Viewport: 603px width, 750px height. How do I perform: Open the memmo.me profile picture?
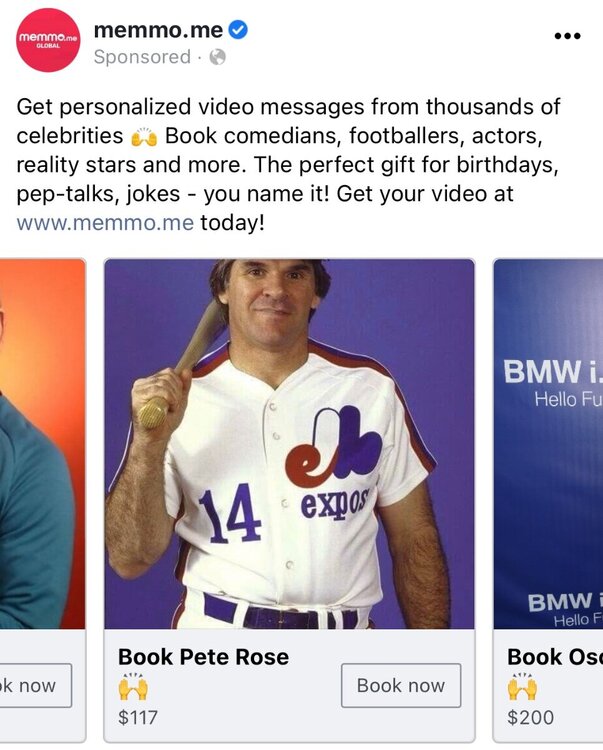coord(48,40)
